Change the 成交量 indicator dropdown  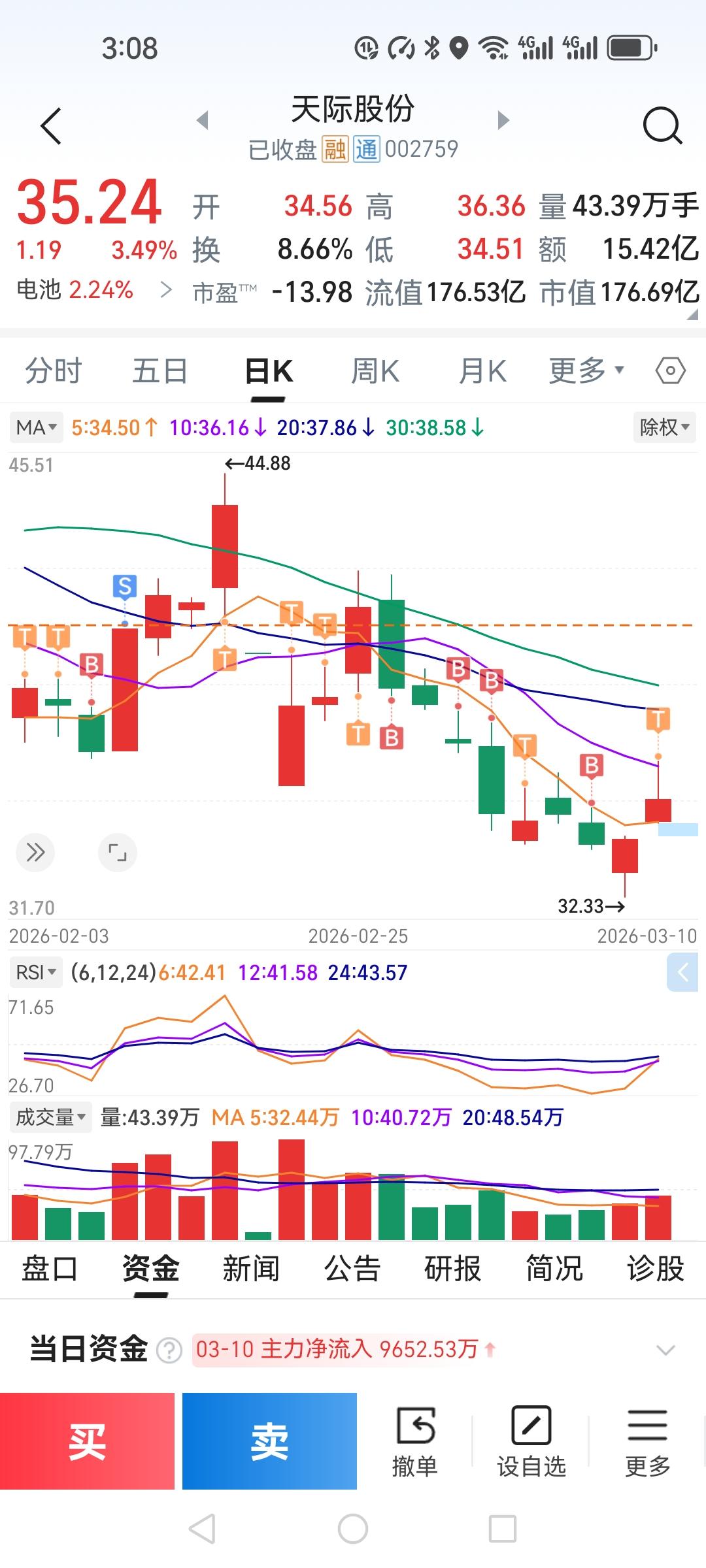[50, 1117]
